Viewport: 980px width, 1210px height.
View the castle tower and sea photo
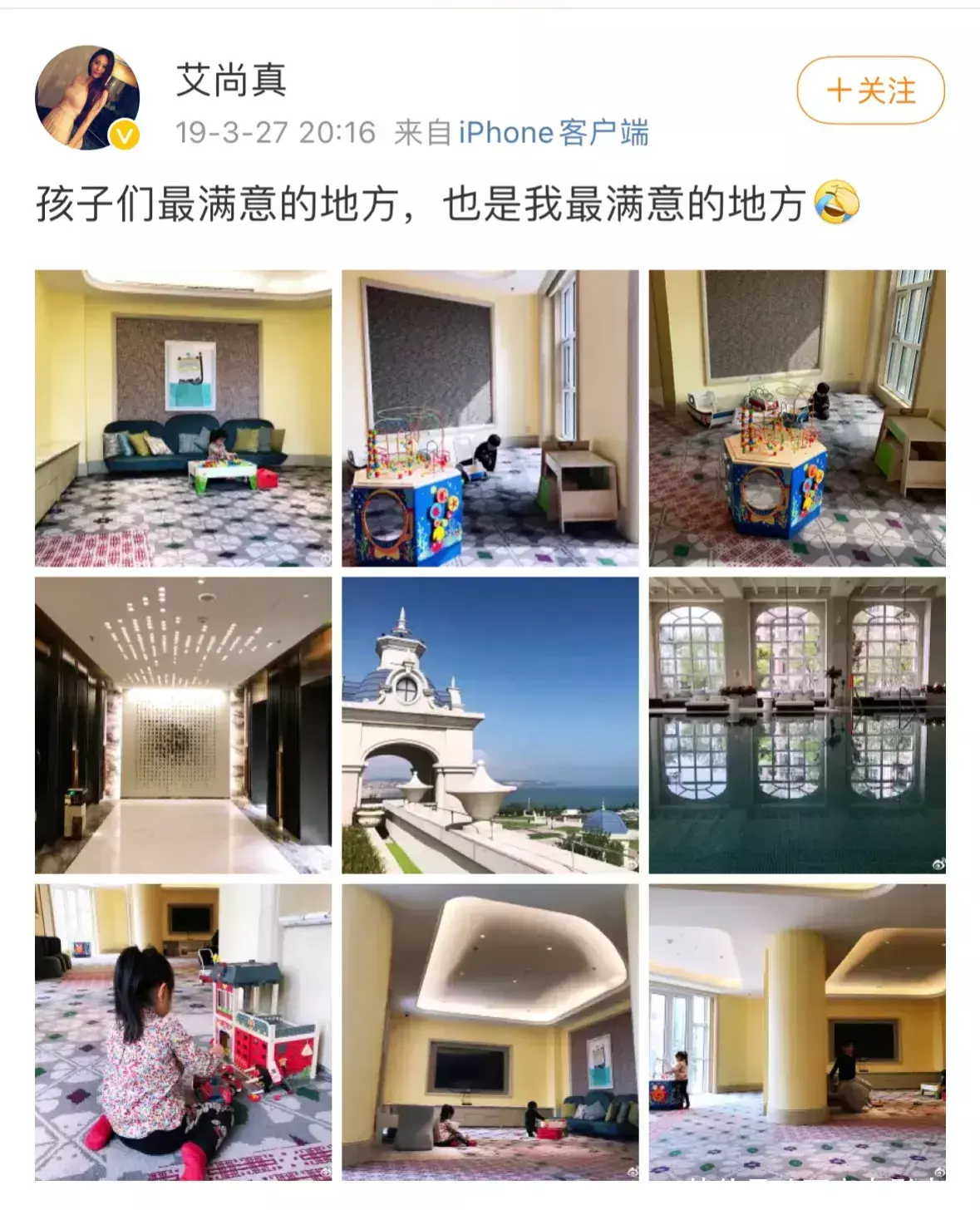490,725
